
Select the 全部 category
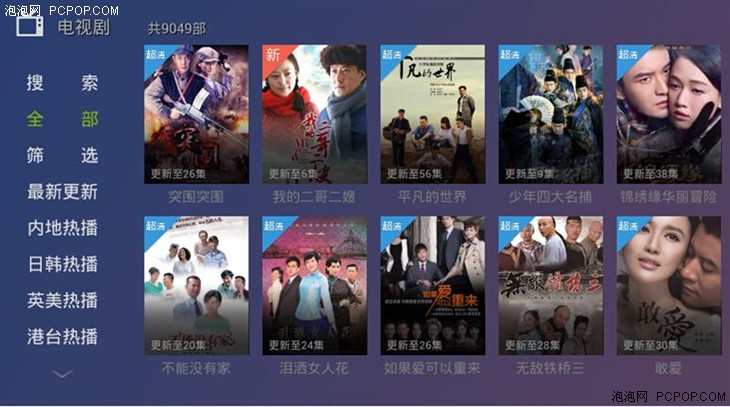point(62,119)
